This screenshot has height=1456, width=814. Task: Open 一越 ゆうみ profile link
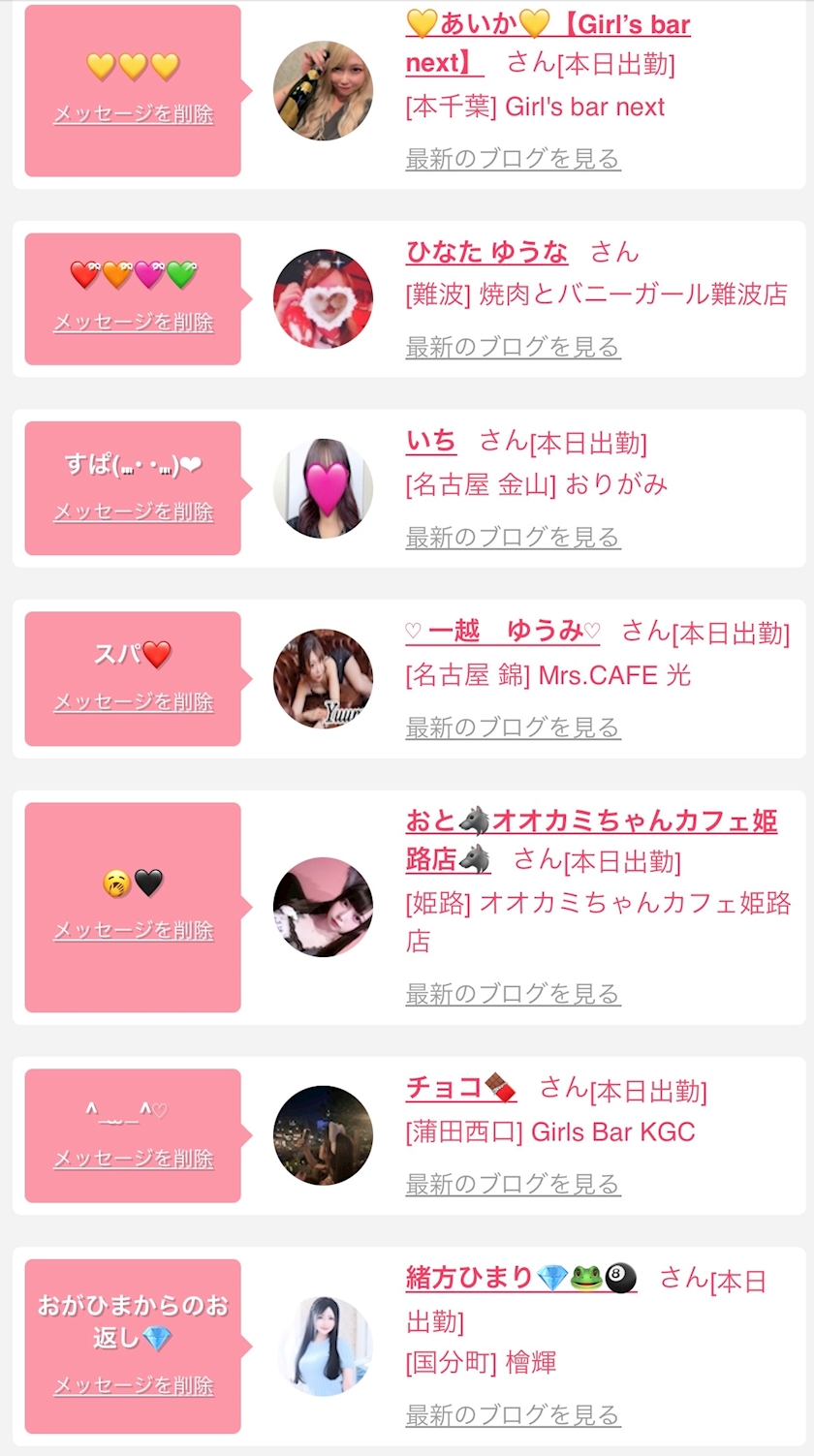[503, 632]
